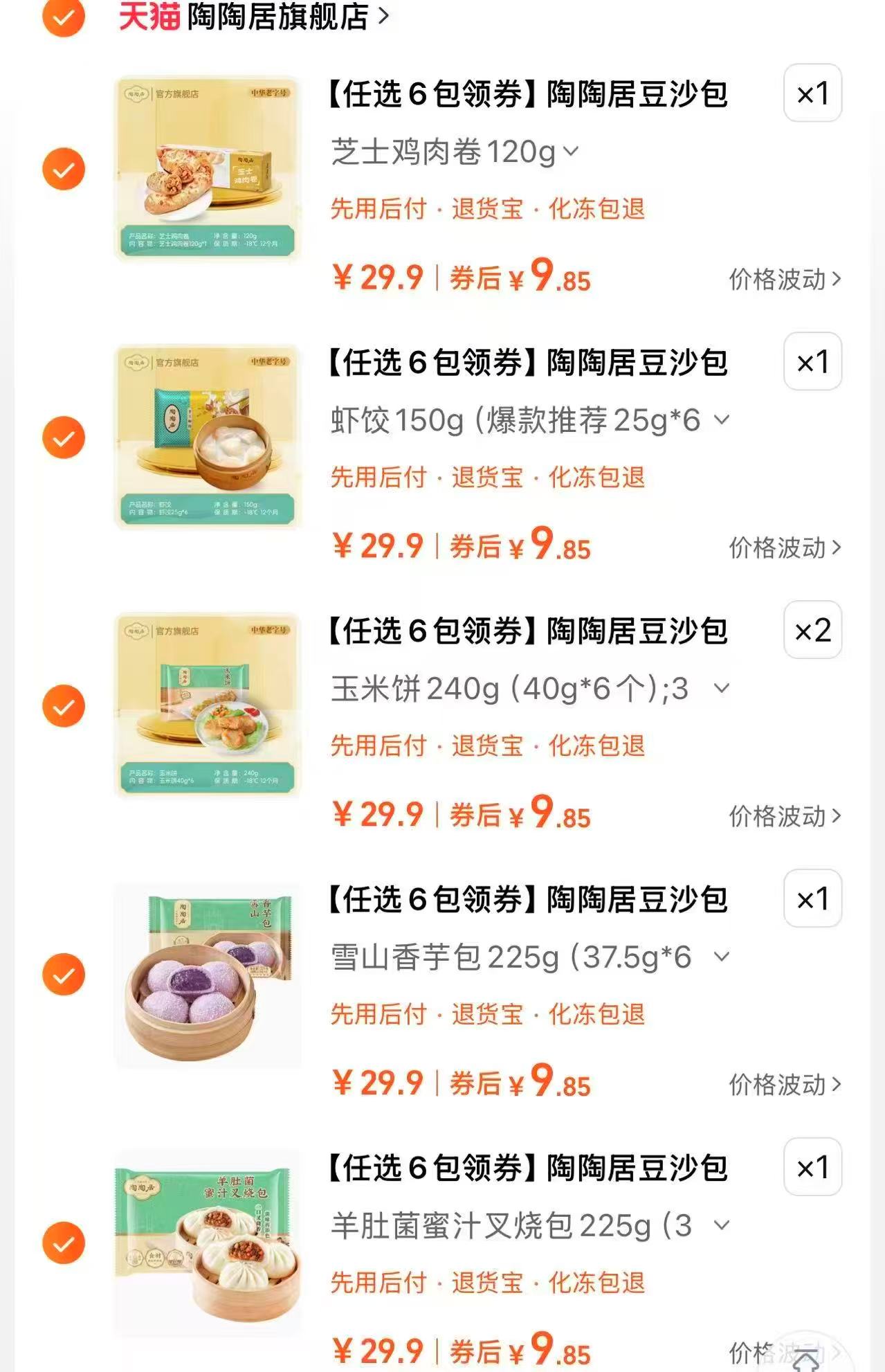Viewport: 885px width, 1372px height.
Task: Adjust the ×2 quantity for 玉米饼
Action: click(x=812, y=631)
